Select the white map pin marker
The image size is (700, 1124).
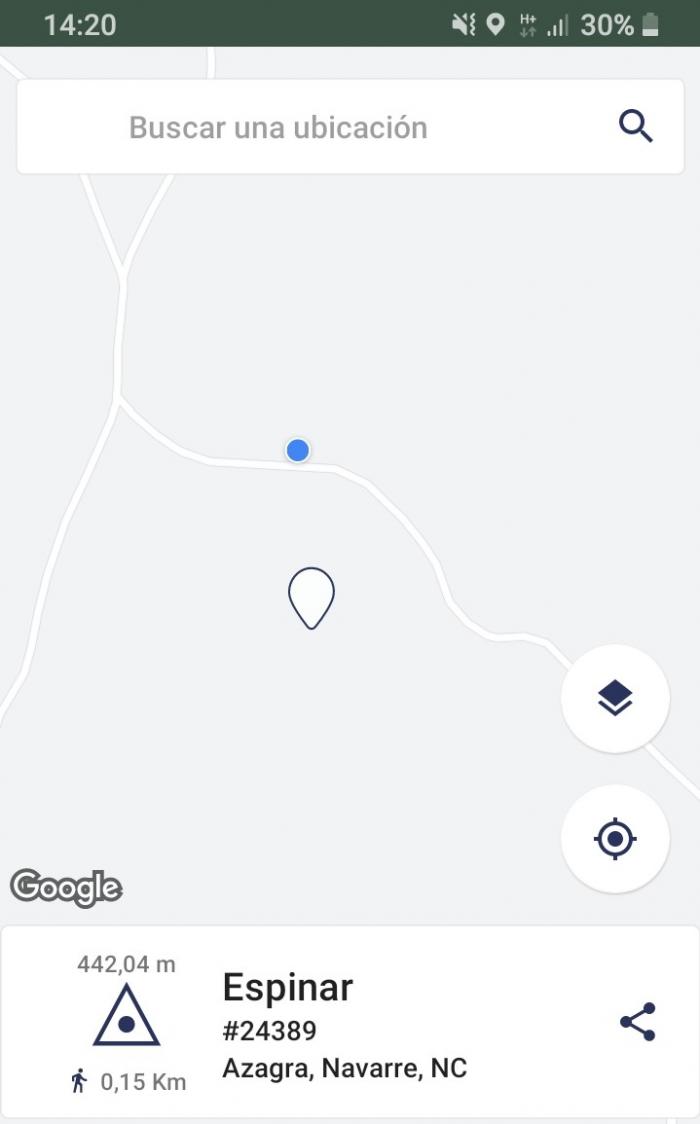coord(311,598)
